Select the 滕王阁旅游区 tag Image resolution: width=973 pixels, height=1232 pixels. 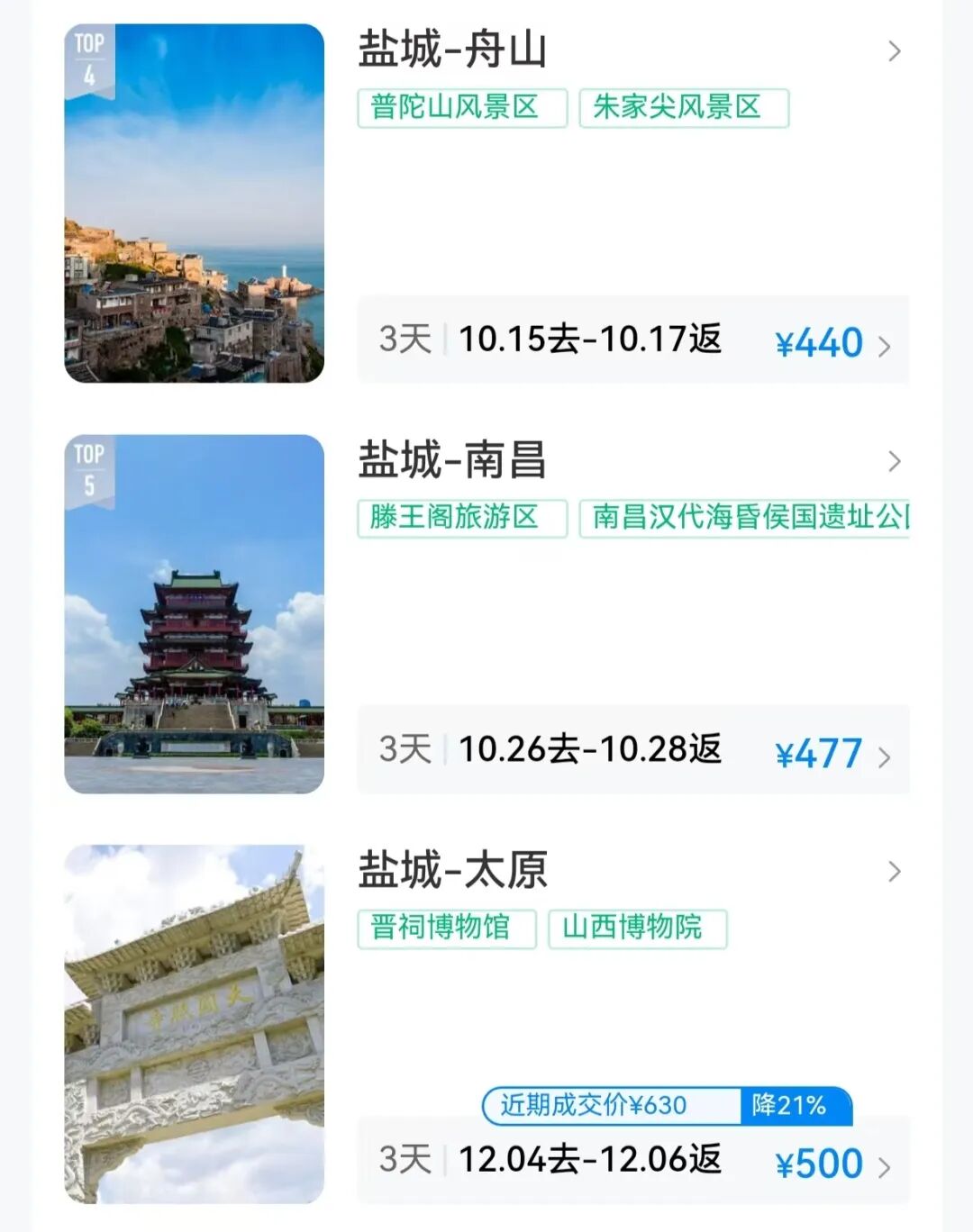(462, 518)
